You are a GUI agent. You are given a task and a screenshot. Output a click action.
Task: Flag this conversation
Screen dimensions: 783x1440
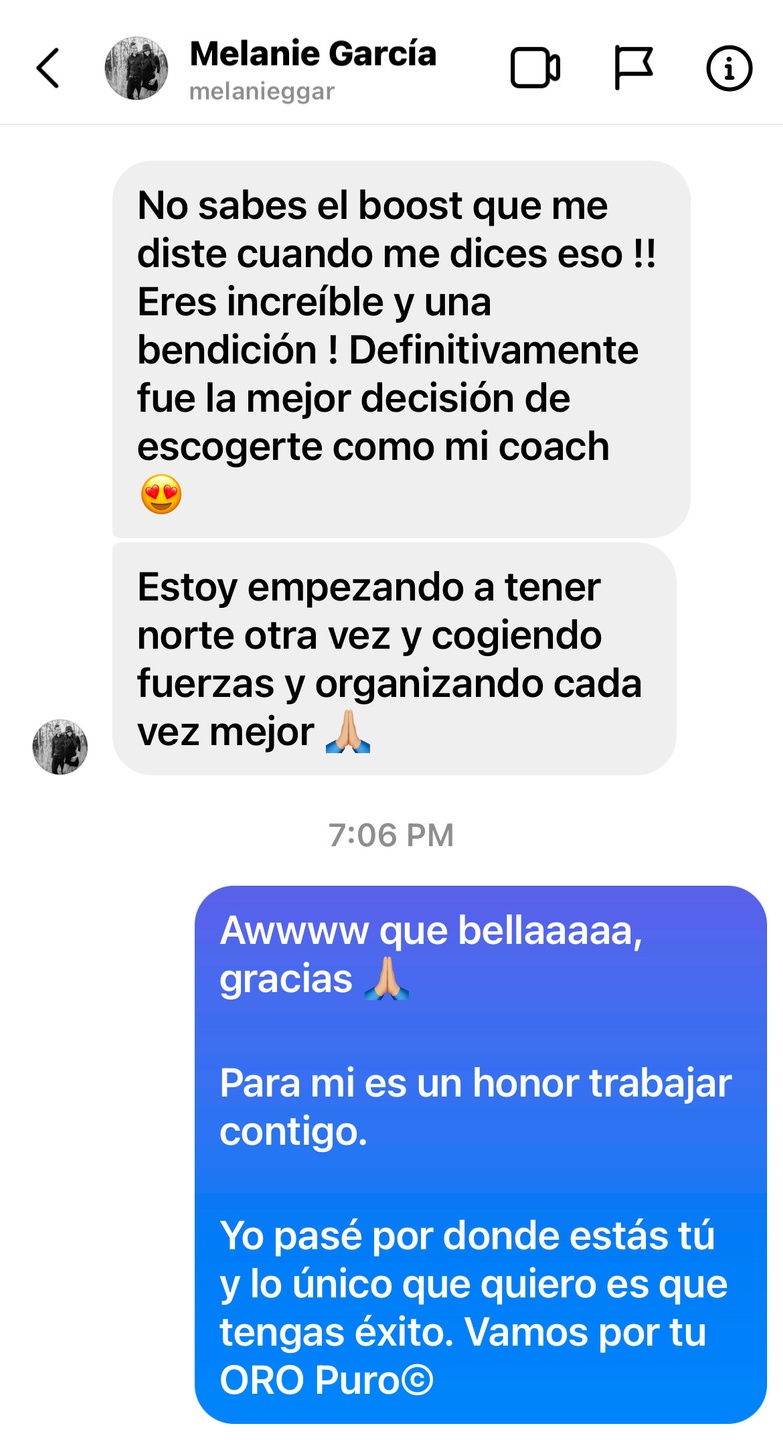[632, 69]
